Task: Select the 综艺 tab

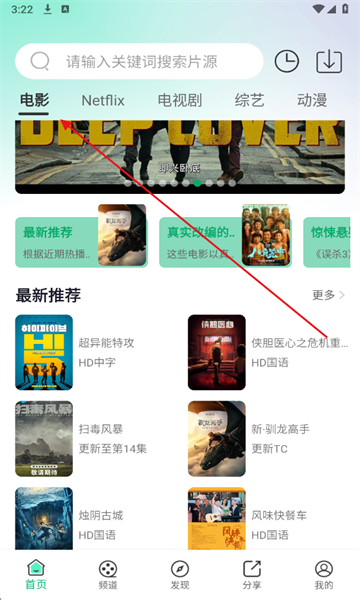Action: click(249, 101)
